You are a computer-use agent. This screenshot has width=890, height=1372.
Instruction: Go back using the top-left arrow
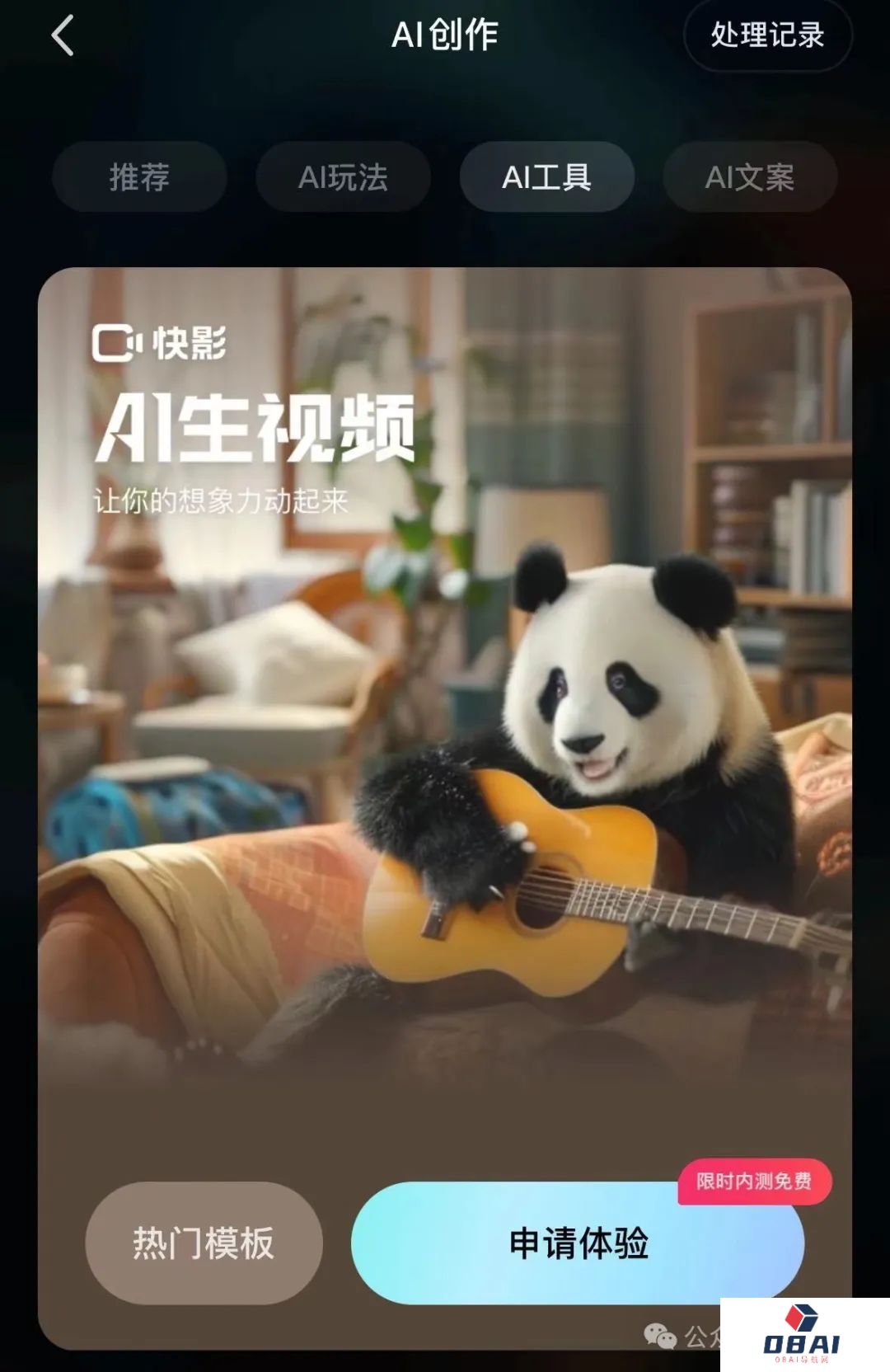tap(63, 36)
